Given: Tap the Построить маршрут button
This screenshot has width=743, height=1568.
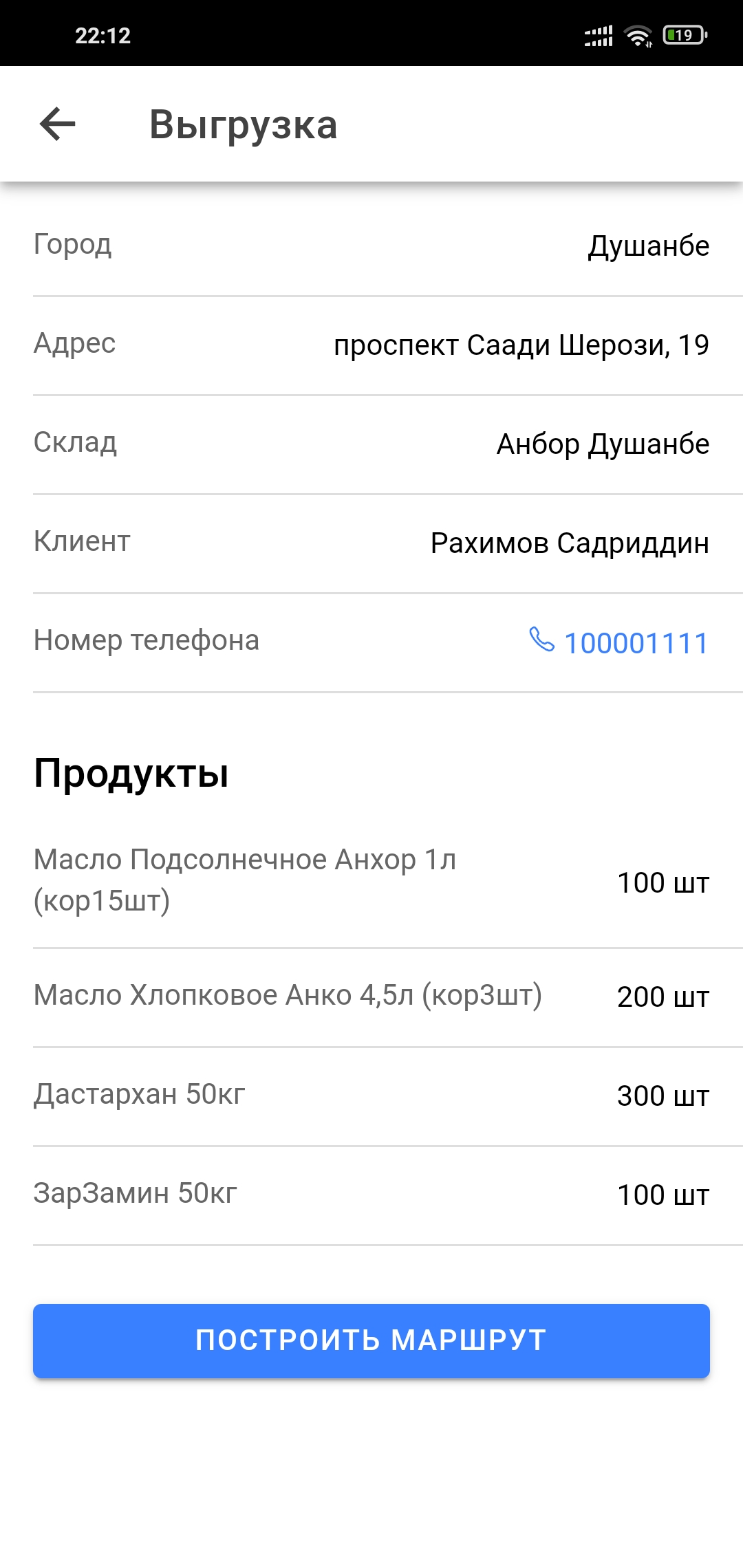Looking at the screenshot, I should click(371, 1340).
